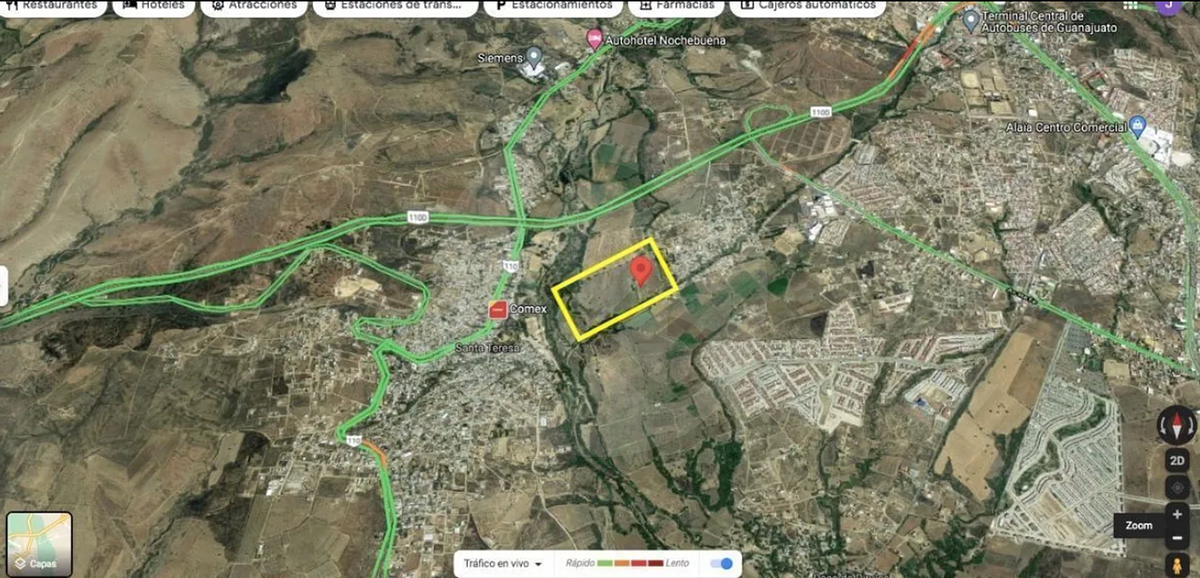Show Atracciones on the map
Screen dimensions: 1200x578
click(254, 6)
